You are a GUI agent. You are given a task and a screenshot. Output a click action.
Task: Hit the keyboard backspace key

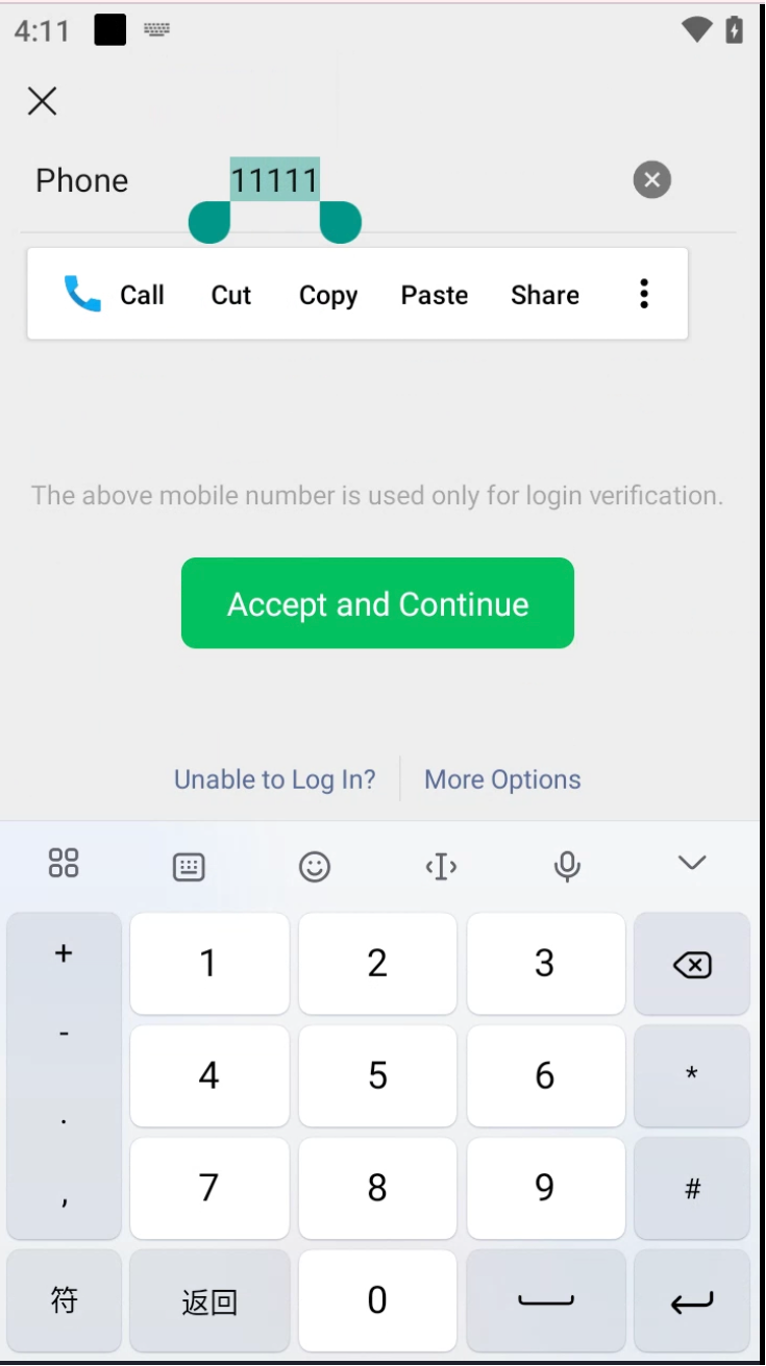click(x=692, y=965)
